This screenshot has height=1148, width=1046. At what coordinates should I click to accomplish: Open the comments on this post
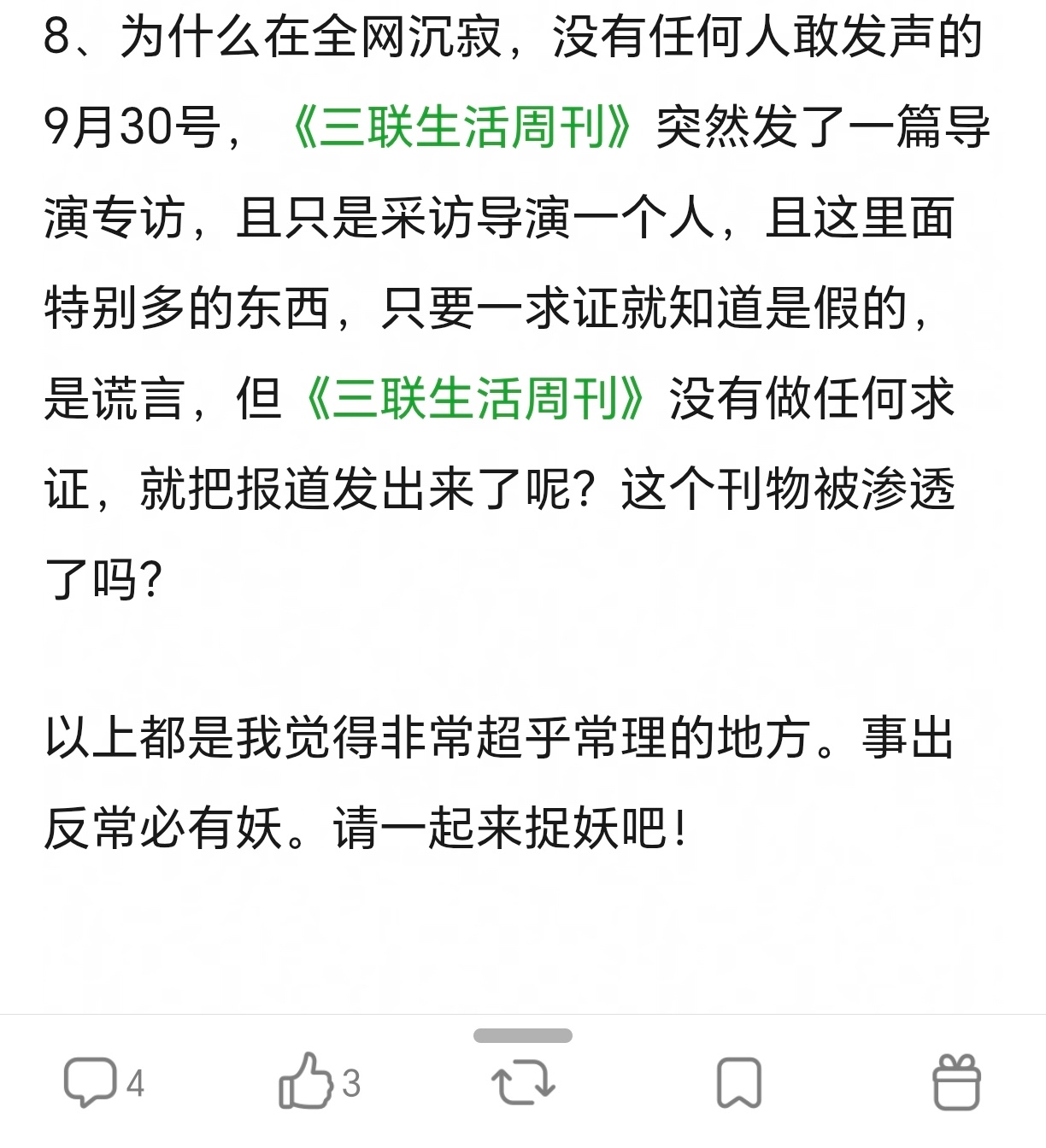pos(103,1083)
